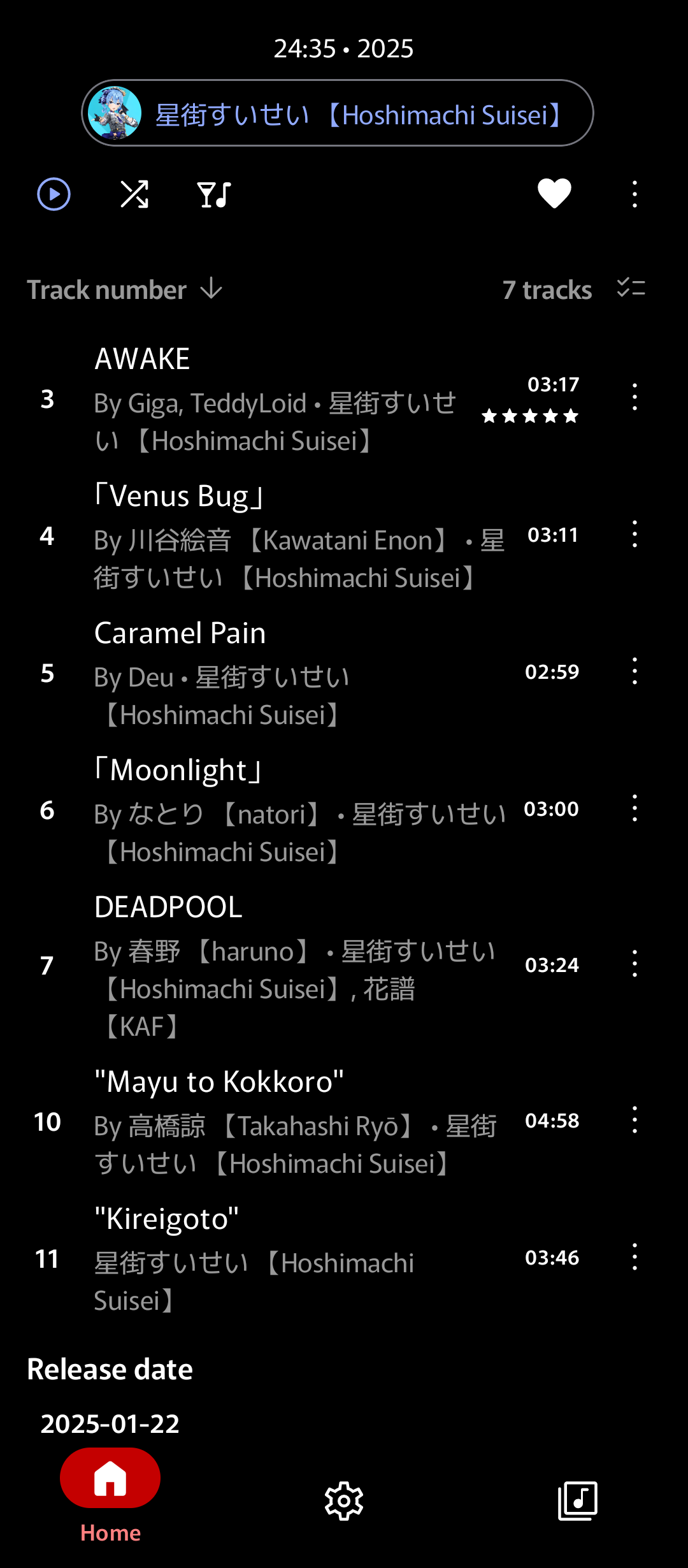Screen dimensions: 688x1568
Task: Open the settings gear tab
Action: [344, 1501]
